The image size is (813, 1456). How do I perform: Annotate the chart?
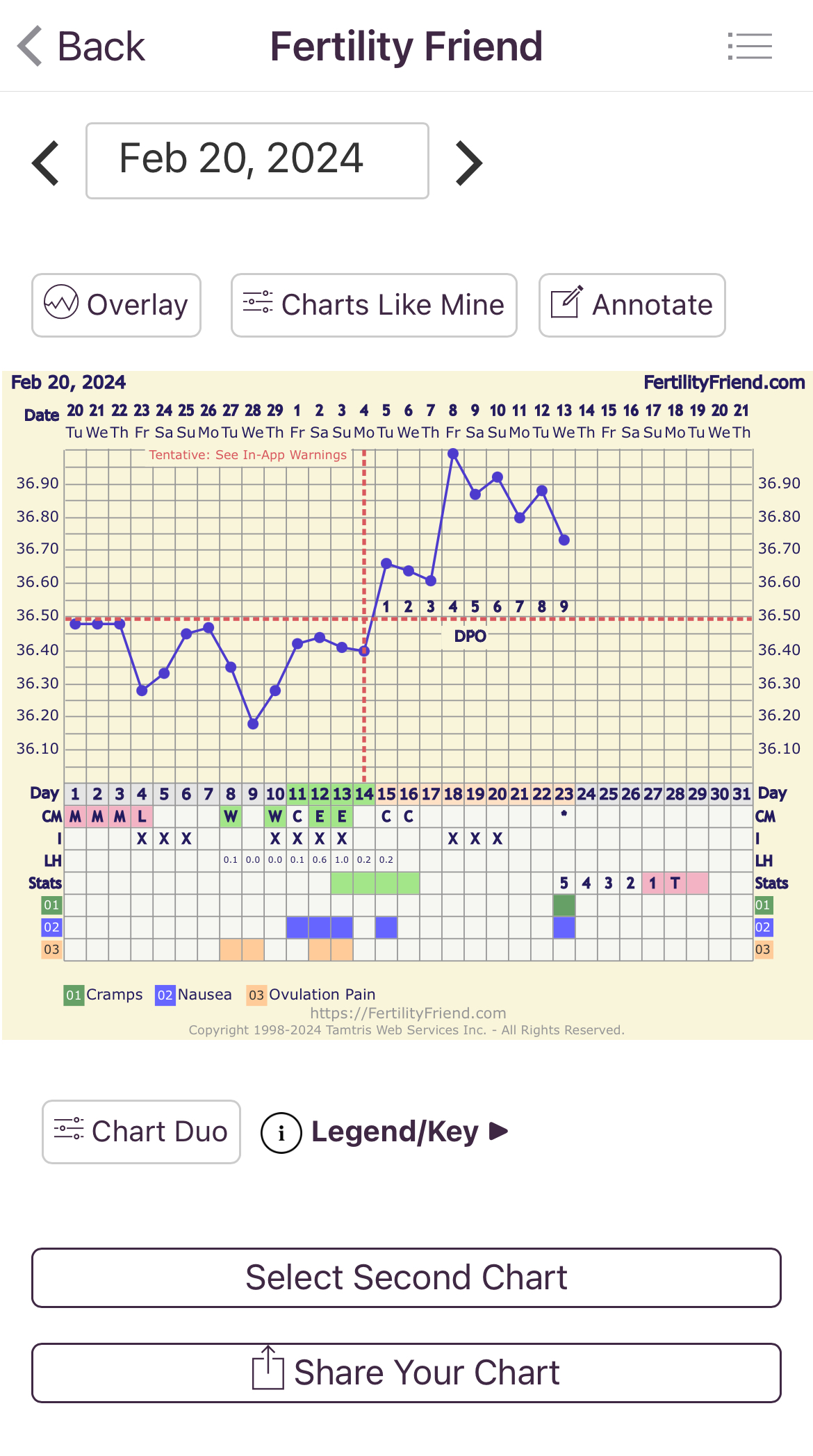(632, 305)
